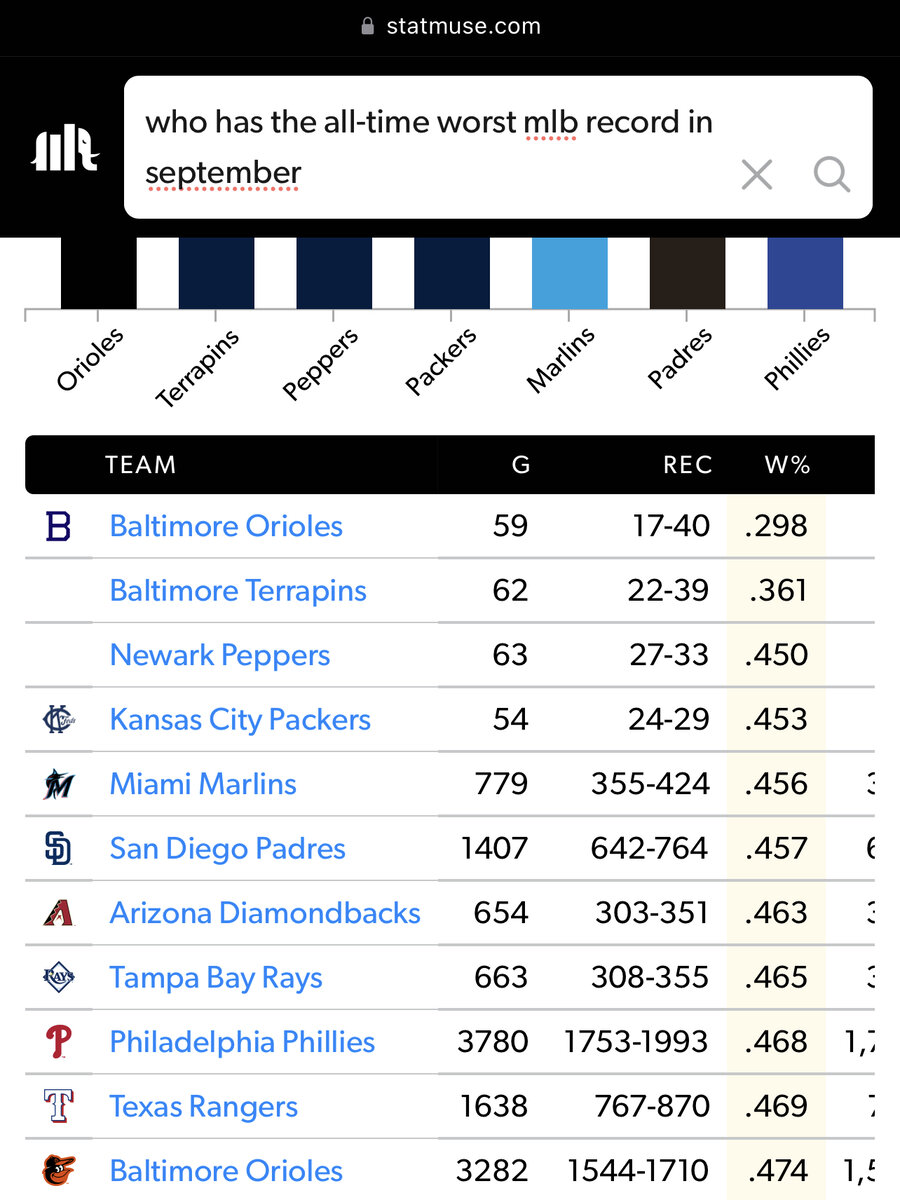Open the Tampa Bay Rays link
Viewport: 900px width, 1200px height.
click(x=216, y=978)
